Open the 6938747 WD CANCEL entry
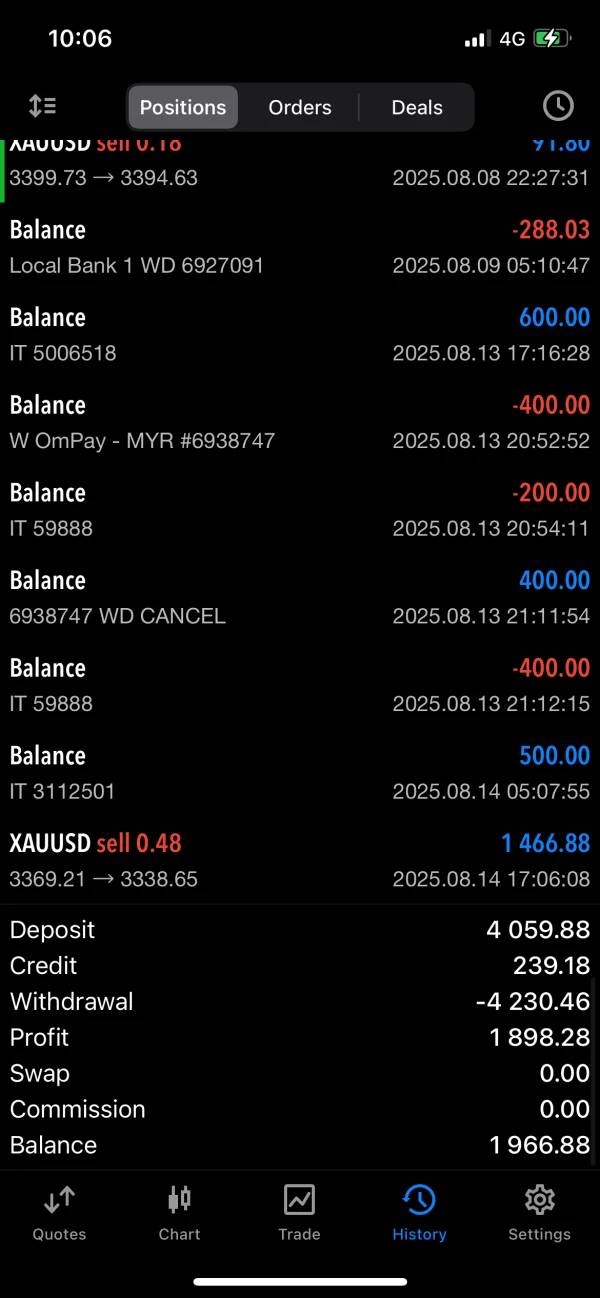This screenshot has height=1298, width=600. click(x=300, y=597)
